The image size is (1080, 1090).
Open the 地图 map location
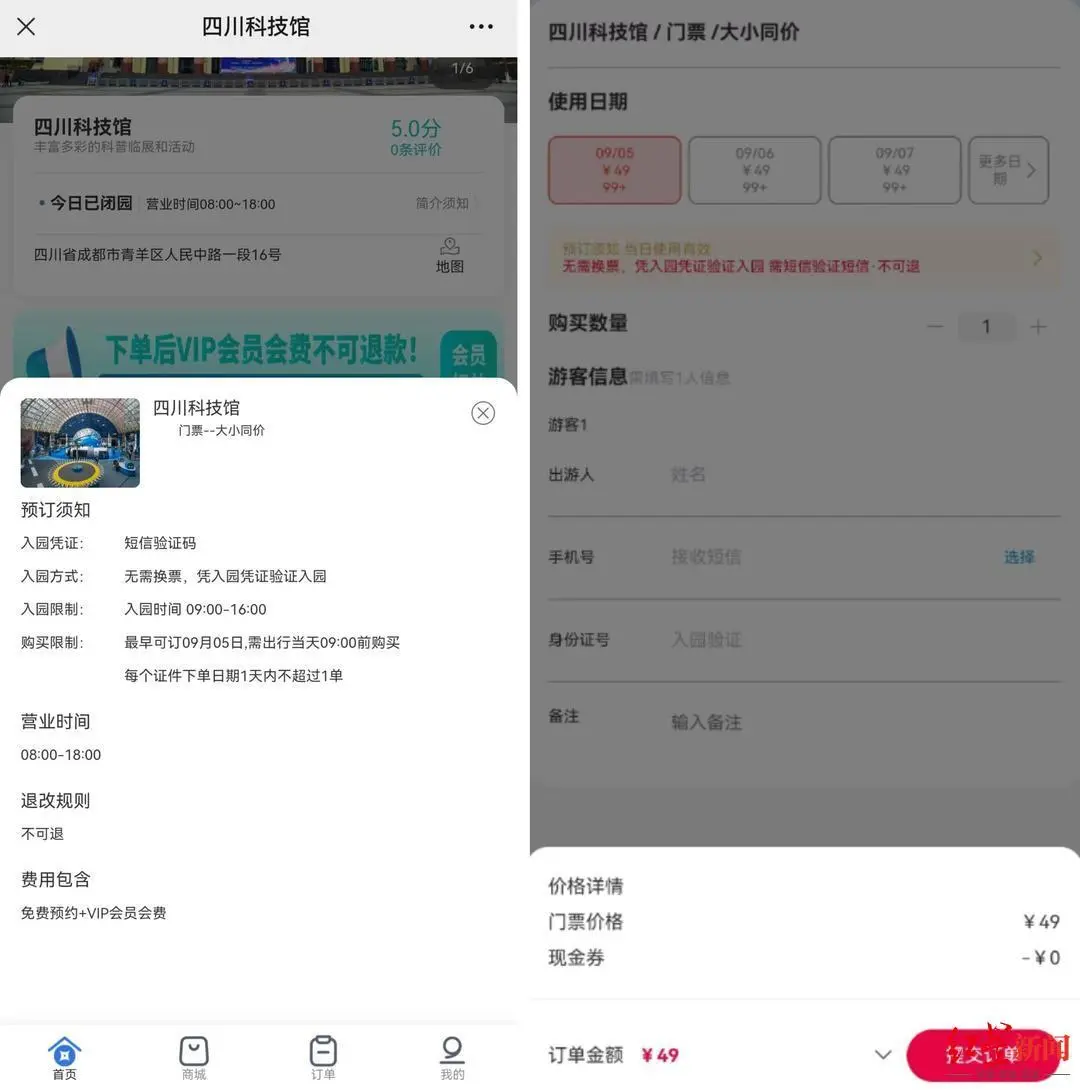pyautogui.click(x=450, y=256)
